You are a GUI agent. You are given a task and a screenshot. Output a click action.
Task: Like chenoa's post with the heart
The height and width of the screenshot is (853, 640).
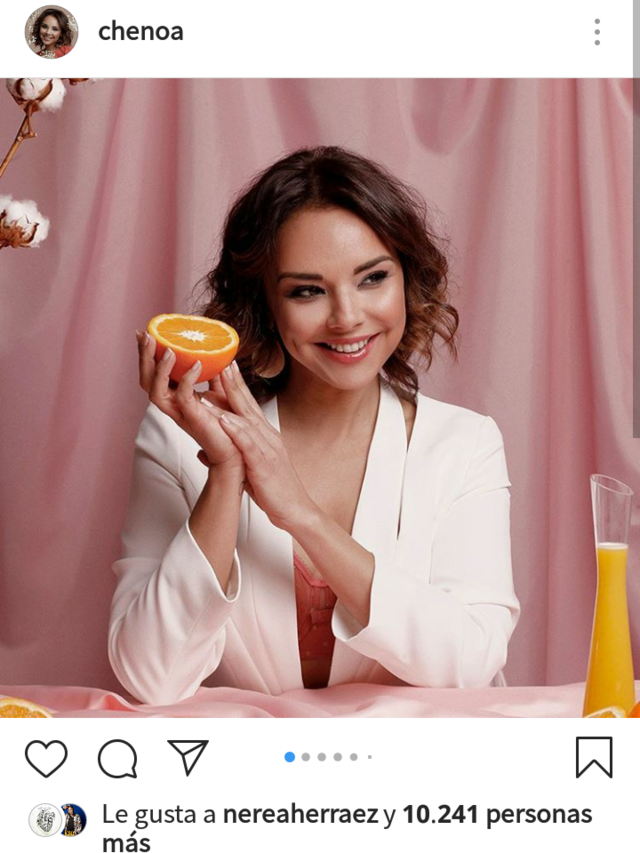[x=46, y=758]
